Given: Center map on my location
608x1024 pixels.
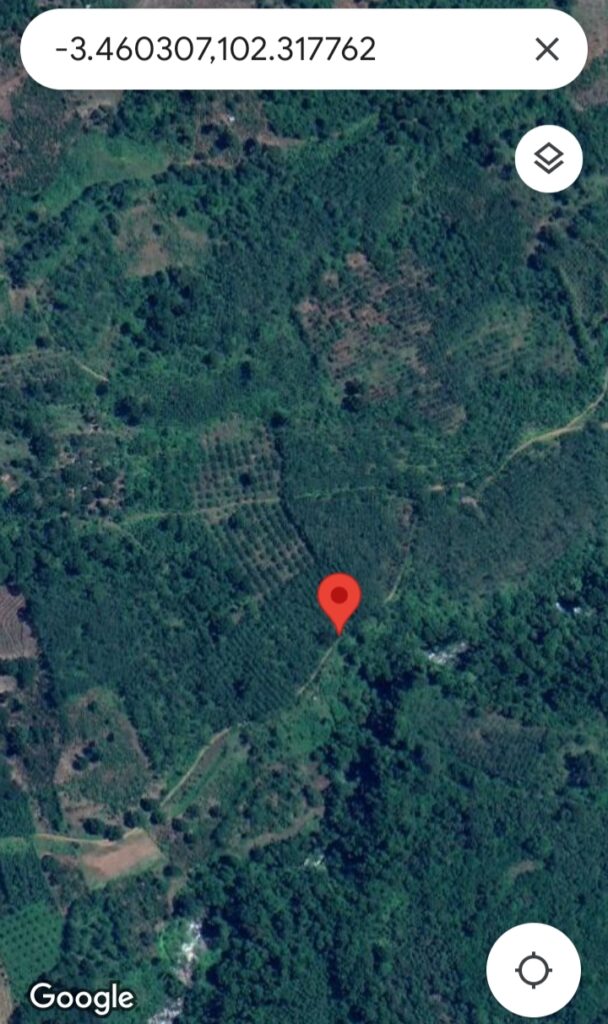Looking at the screenshot, I should (533, 970).
